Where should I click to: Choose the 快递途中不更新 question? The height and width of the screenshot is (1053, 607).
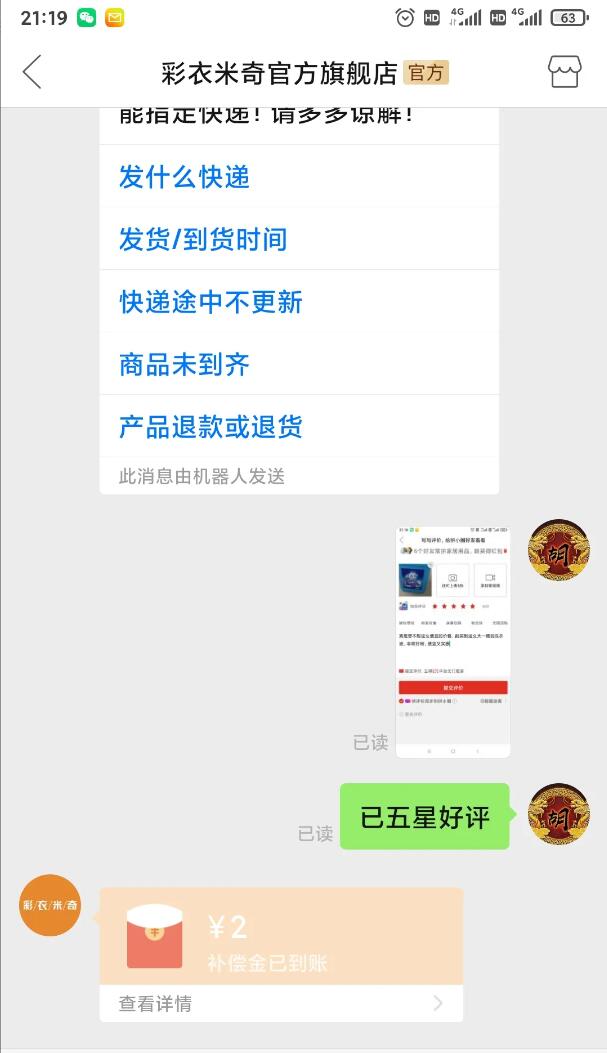point(211,302)
